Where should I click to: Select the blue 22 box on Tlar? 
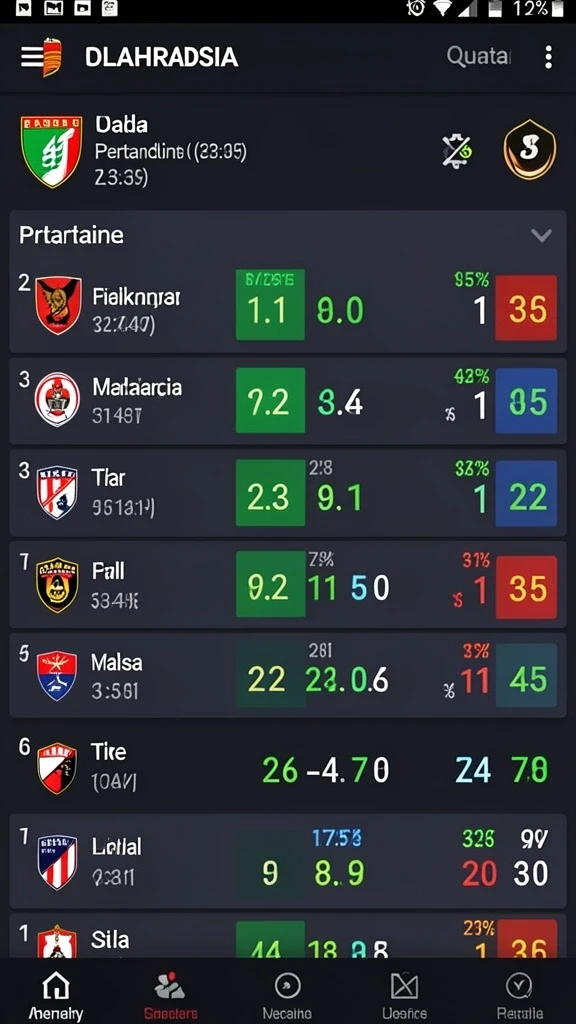526,493
